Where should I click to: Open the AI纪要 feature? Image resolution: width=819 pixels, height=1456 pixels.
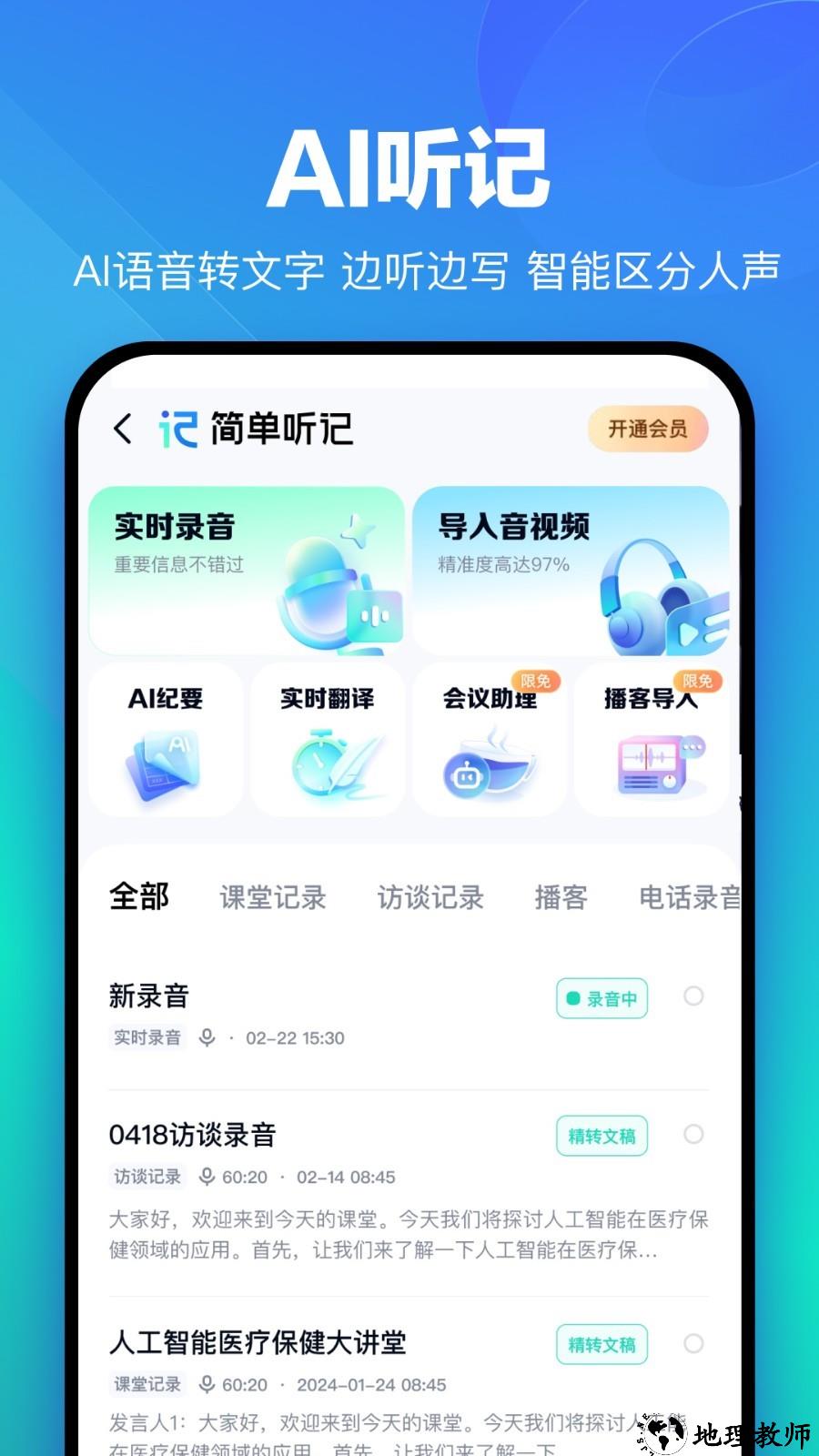pos(165,739)
